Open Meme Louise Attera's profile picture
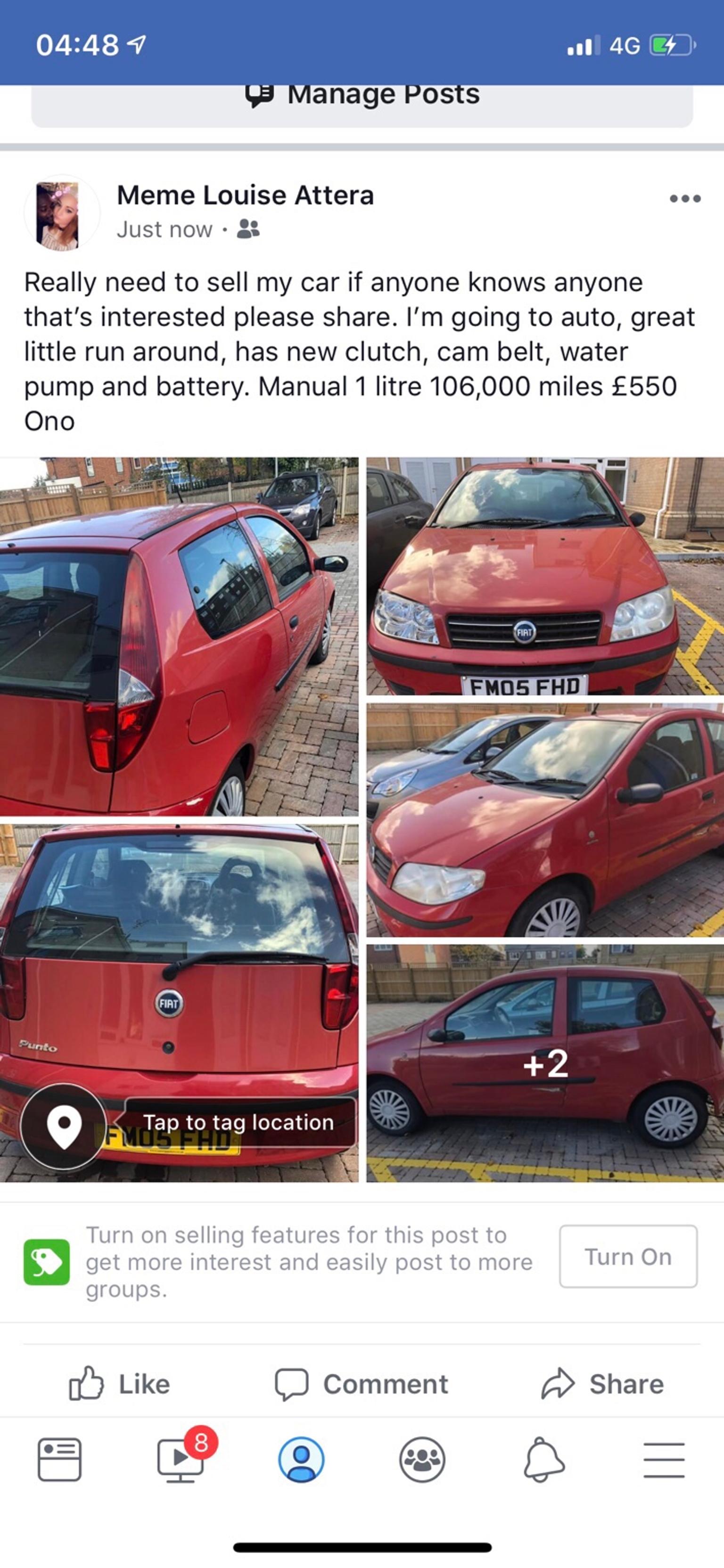The image size is (724, 1568). 60,213
